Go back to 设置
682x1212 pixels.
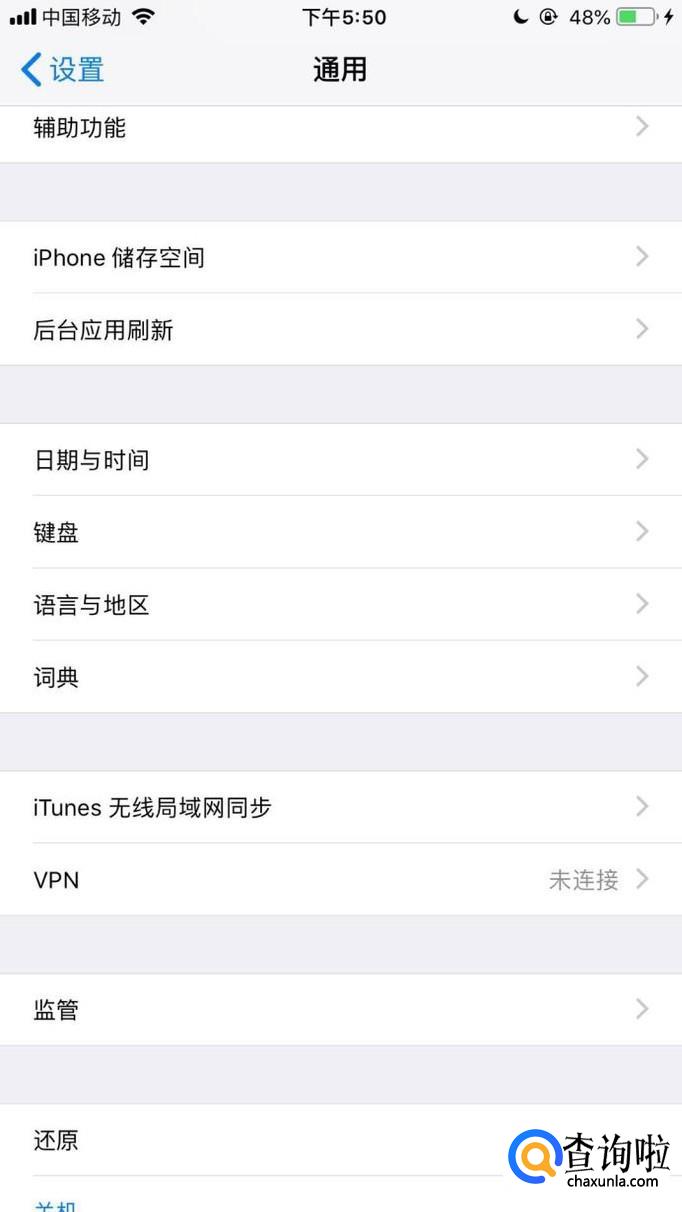click(62, 70)
